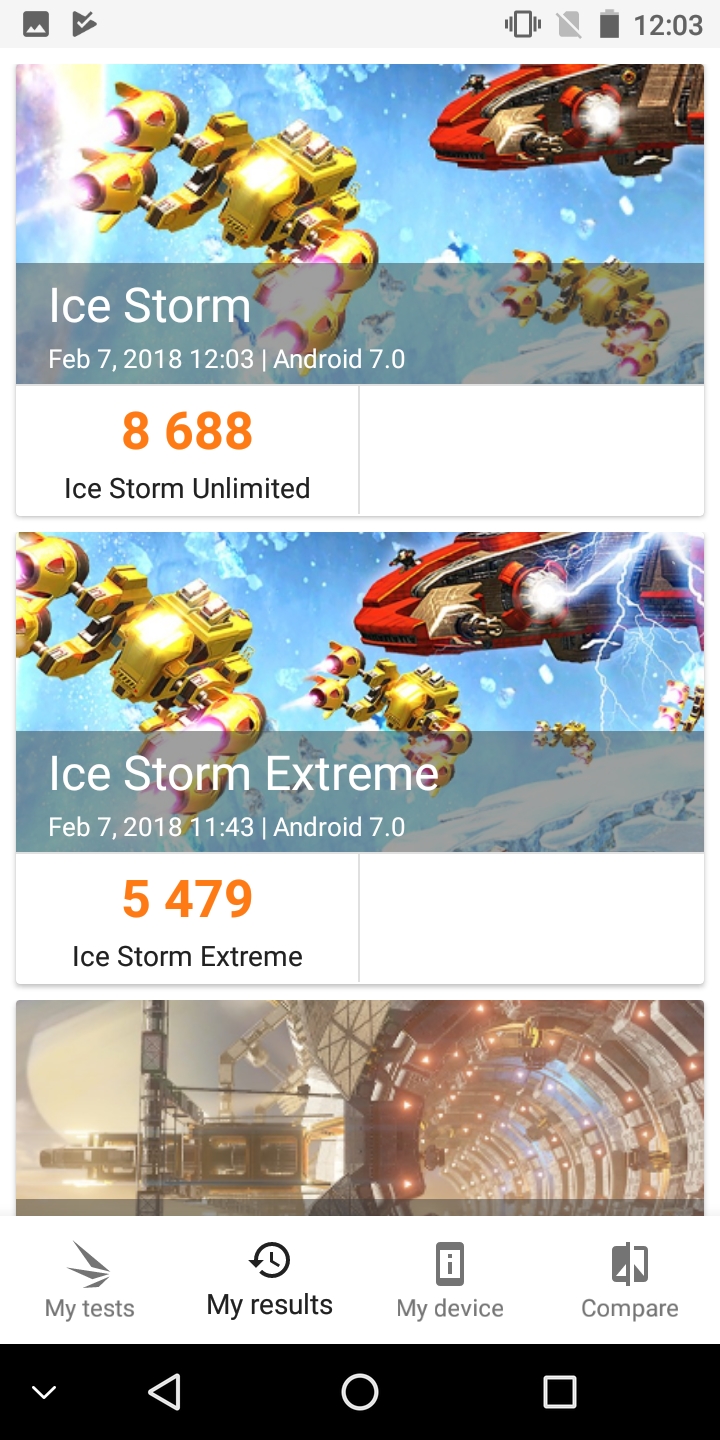Open the Ice Storm Extreme result card
Image resolution: width=720 pixels, height=1440 pixels.
click(360, 758)
